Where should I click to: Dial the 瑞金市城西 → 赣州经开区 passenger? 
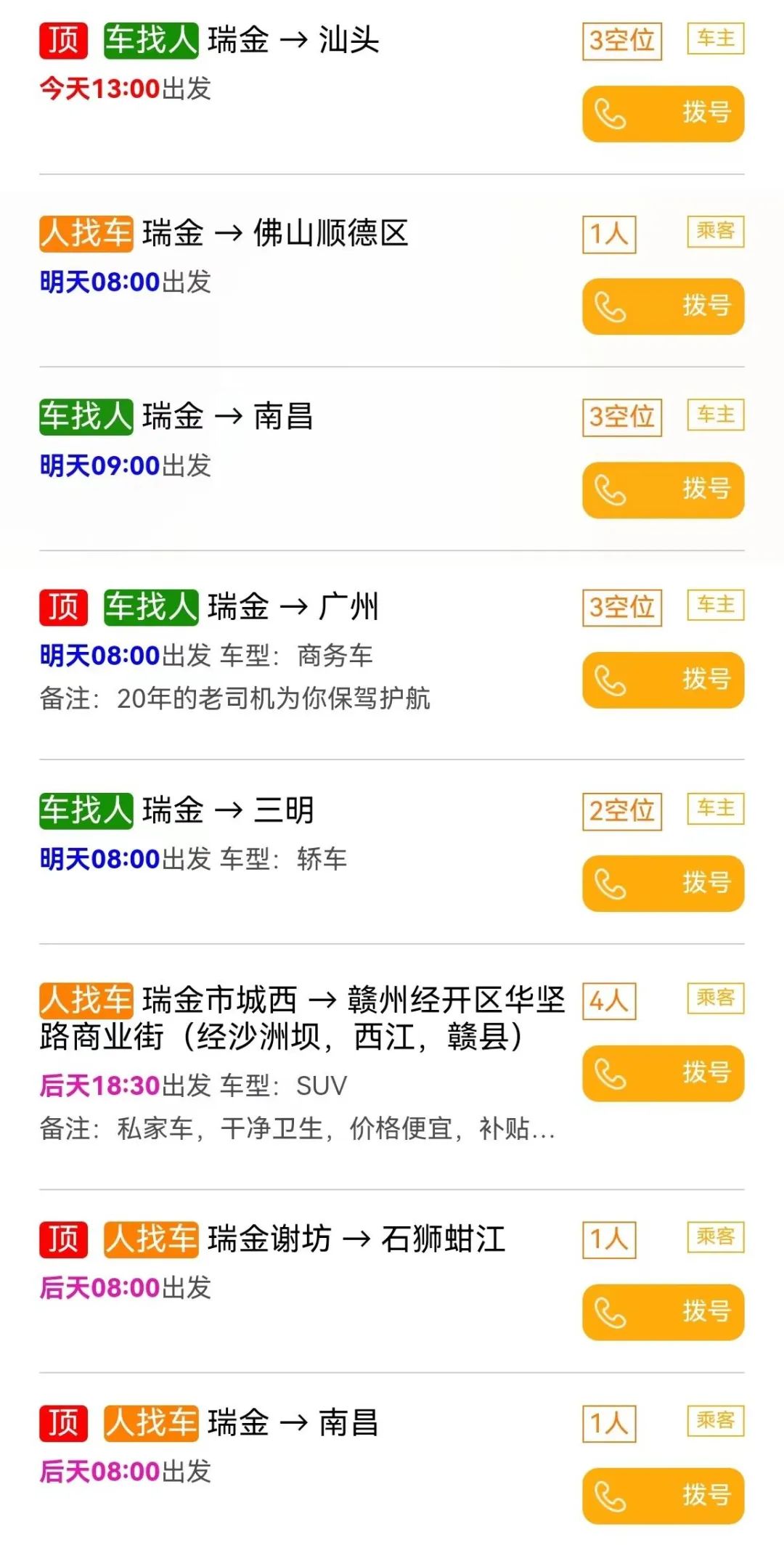[x=663, y=1074]
